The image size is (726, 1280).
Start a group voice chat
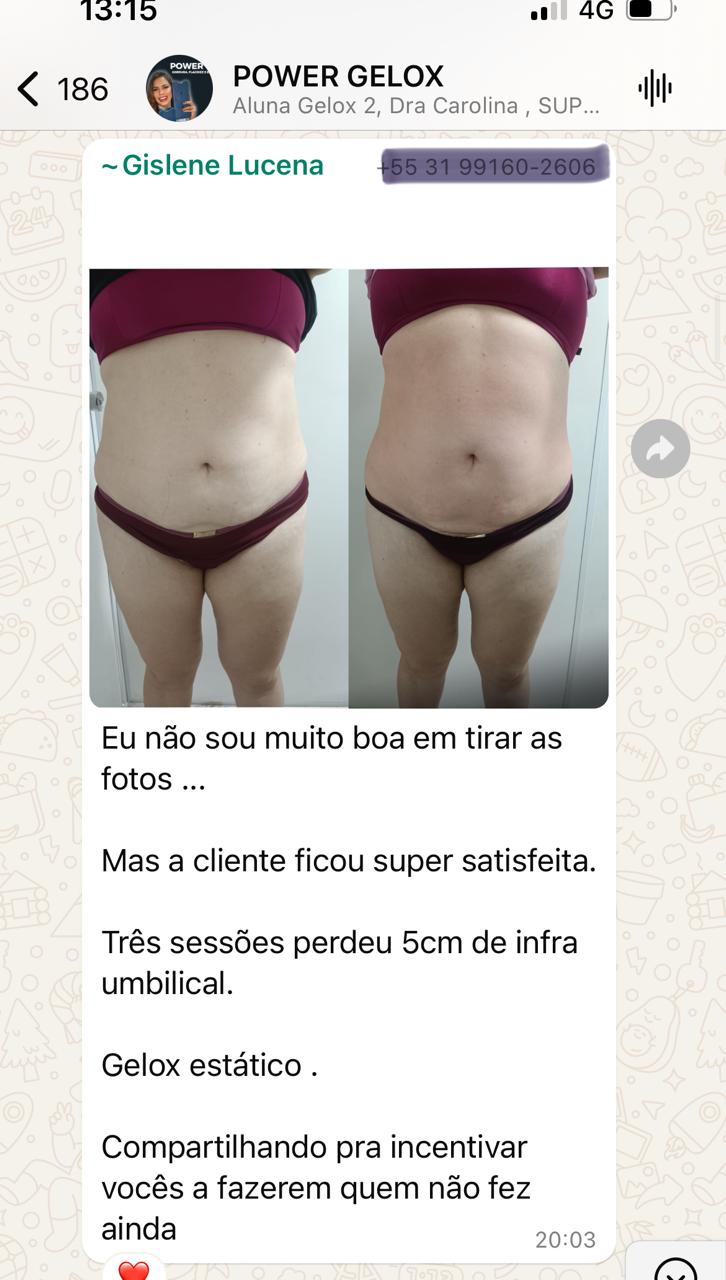click(x=655, y=89)
